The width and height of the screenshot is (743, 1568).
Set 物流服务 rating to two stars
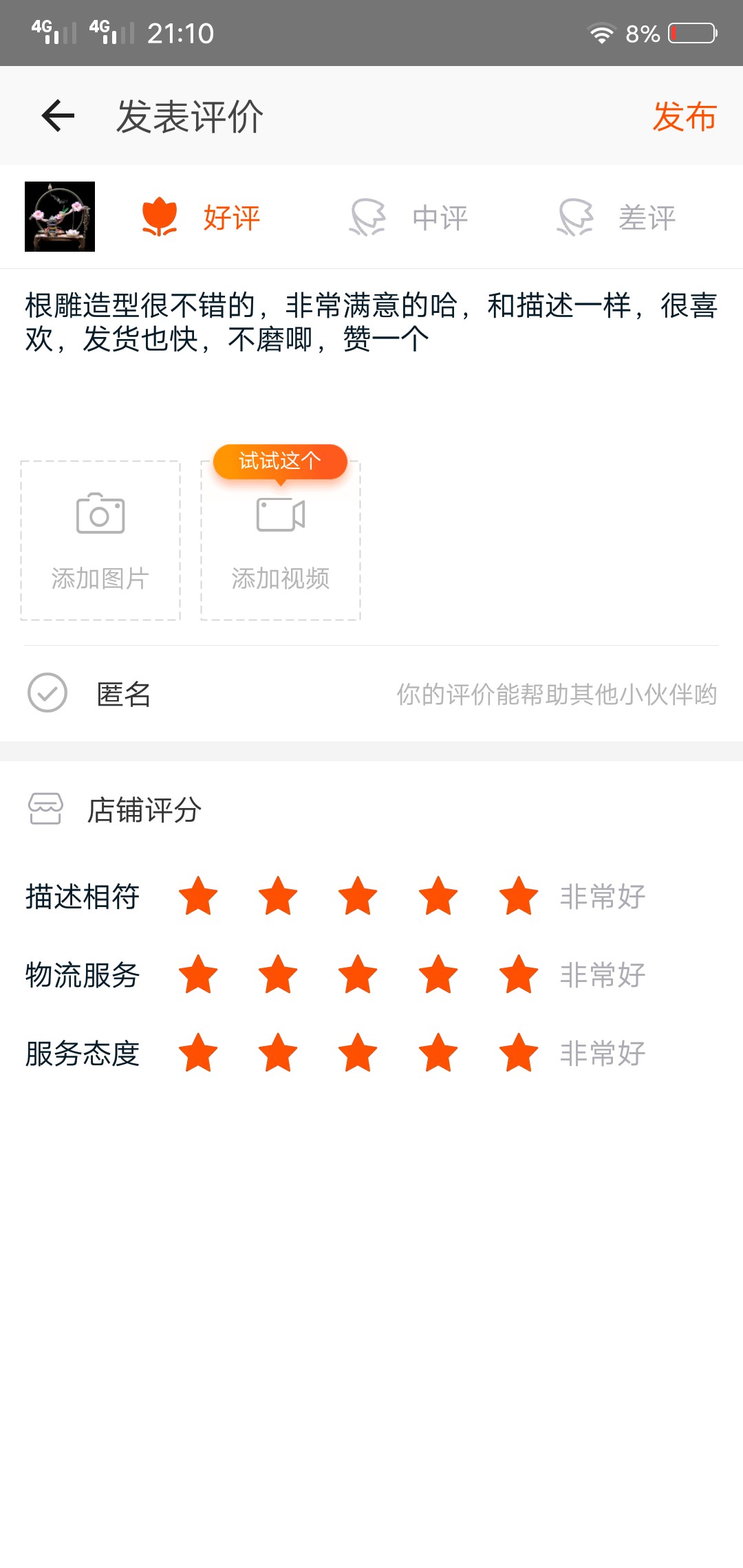coord(278,974)
